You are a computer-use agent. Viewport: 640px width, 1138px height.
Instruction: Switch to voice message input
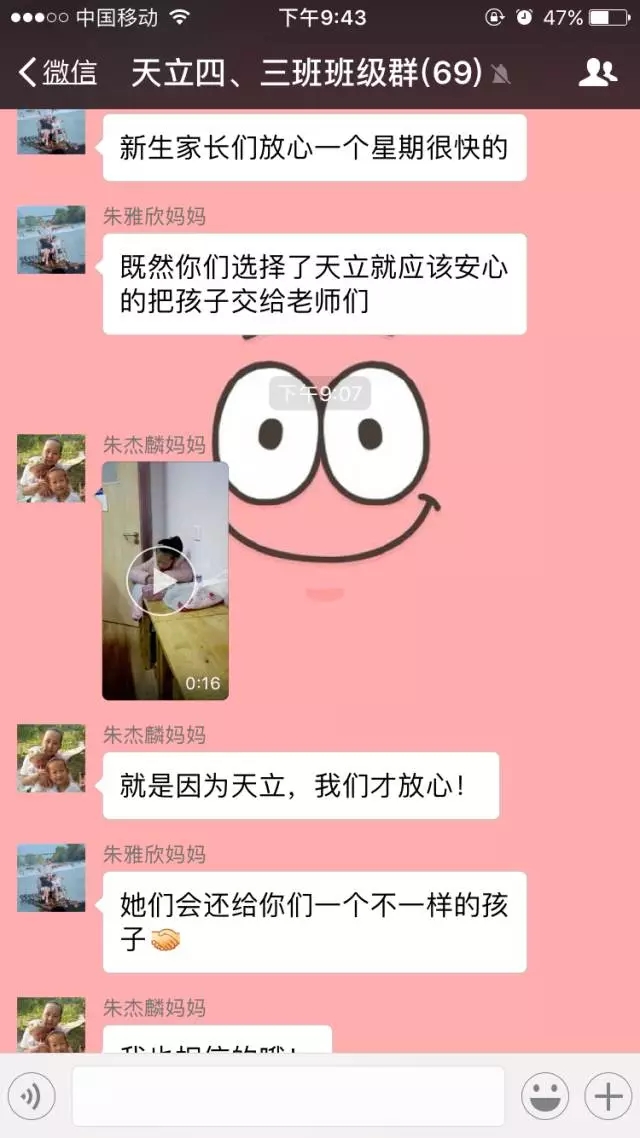31,1097
